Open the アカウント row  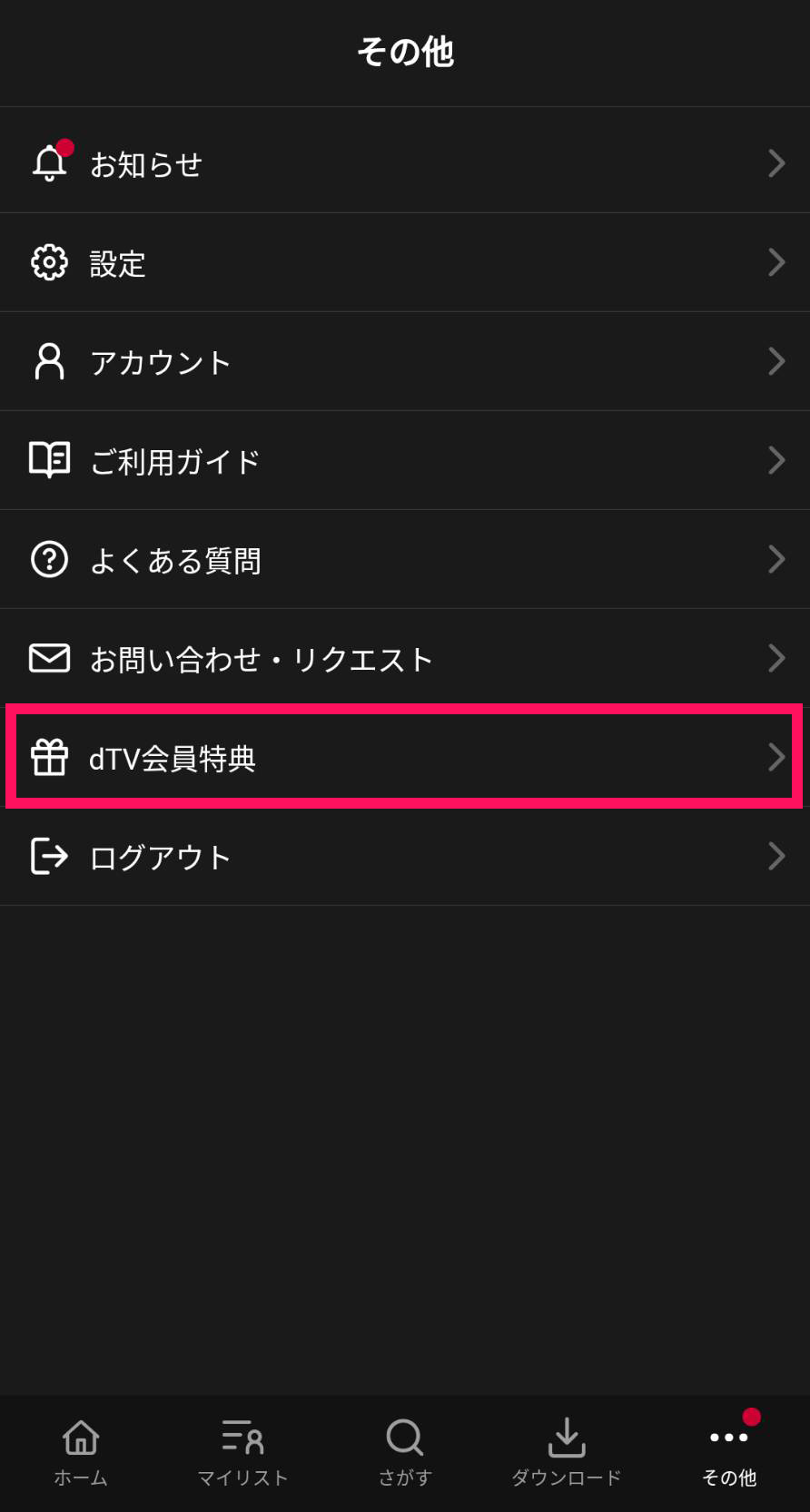pyautogui.click(x=405, y=362)
